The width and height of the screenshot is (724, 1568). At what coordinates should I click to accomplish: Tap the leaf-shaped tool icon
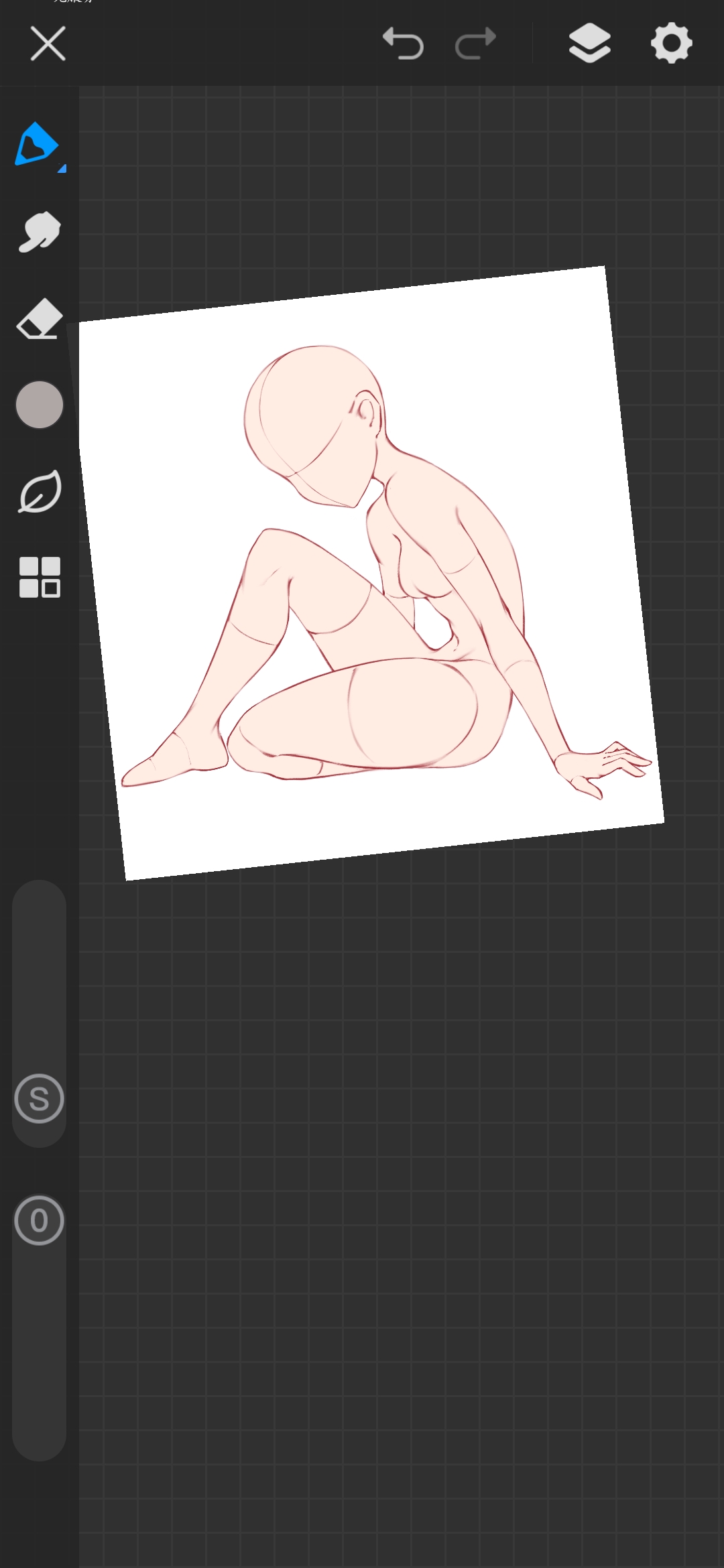coord(40,491)
